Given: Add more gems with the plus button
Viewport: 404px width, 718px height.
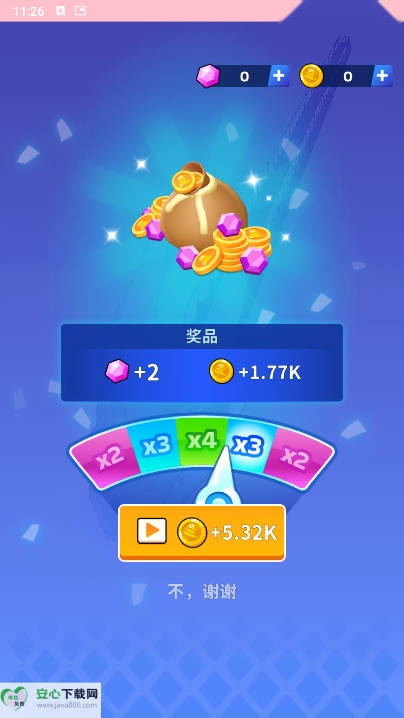Looking at the screenshot, I should pos(278,76).
